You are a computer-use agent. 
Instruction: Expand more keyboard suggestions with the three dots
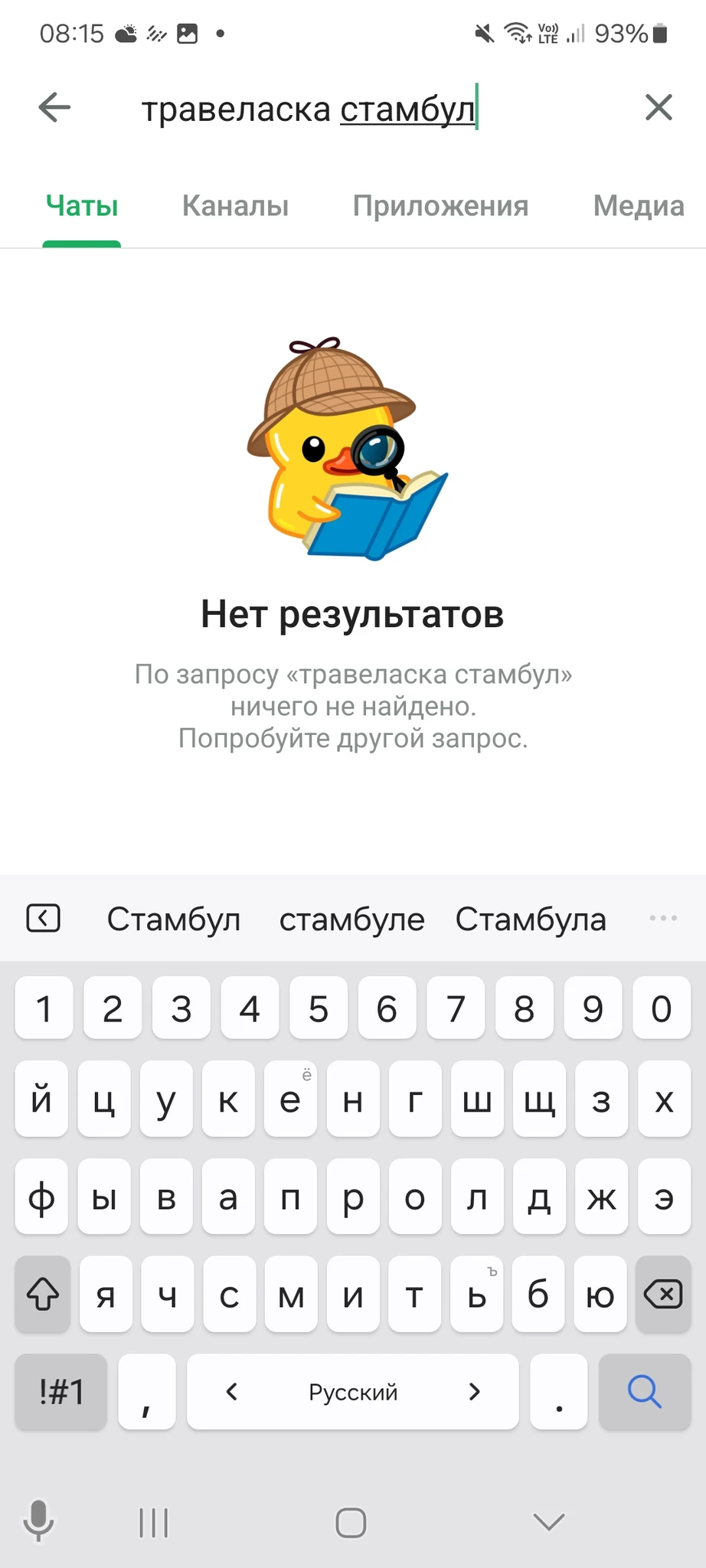pyautogui.click(x=663, y=918)
